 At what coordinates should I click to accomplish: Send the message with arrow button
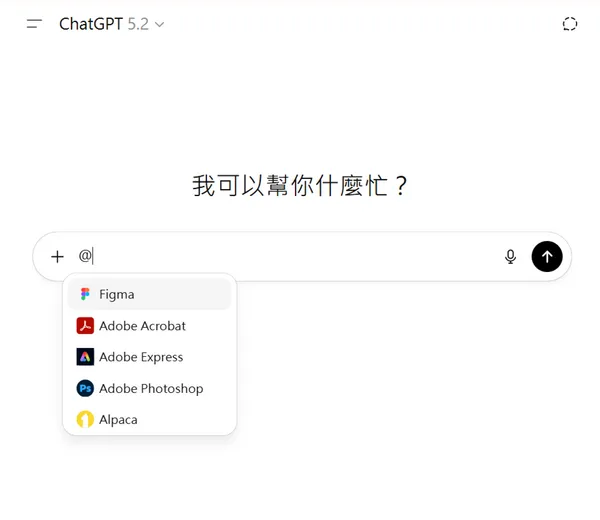pyautogui.click(x=546, y=257)
